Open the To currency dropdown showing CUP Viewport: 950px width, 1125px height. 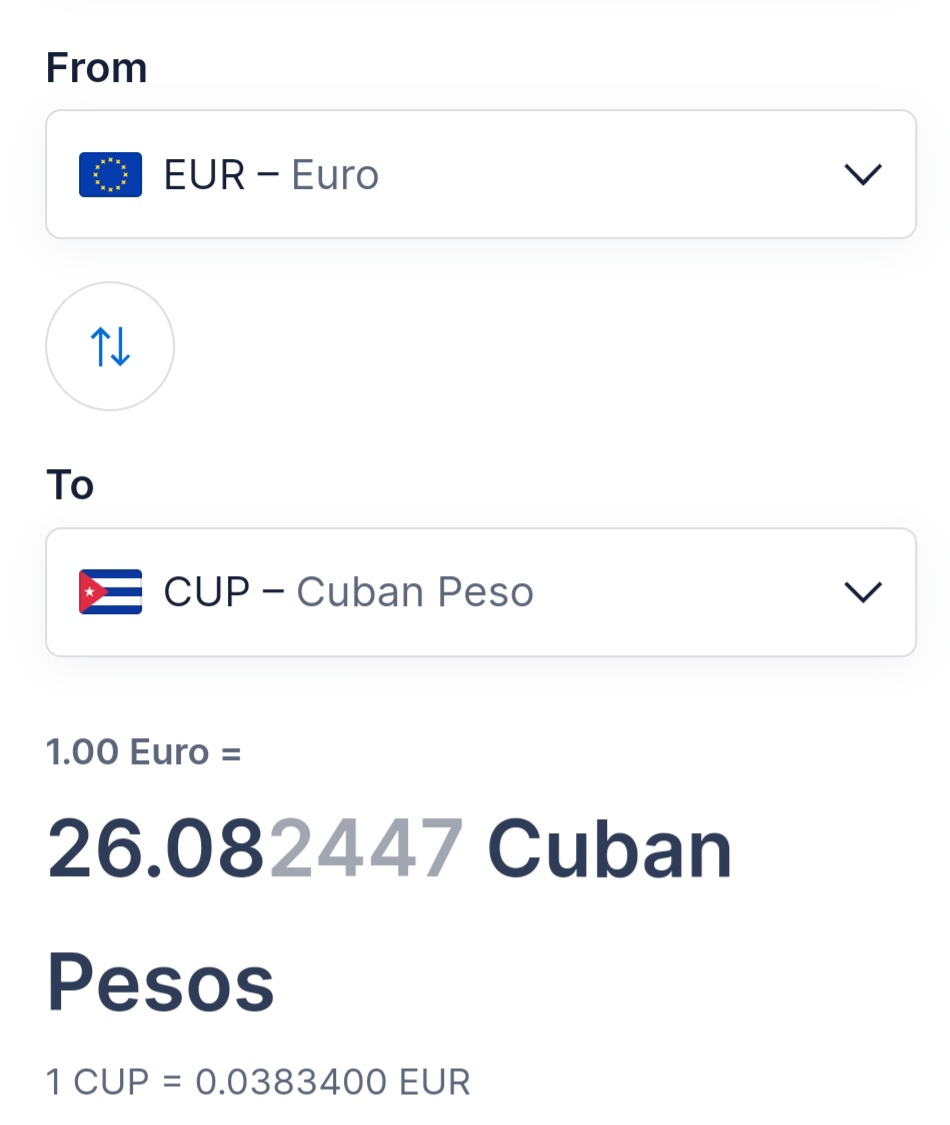[480, 592]
